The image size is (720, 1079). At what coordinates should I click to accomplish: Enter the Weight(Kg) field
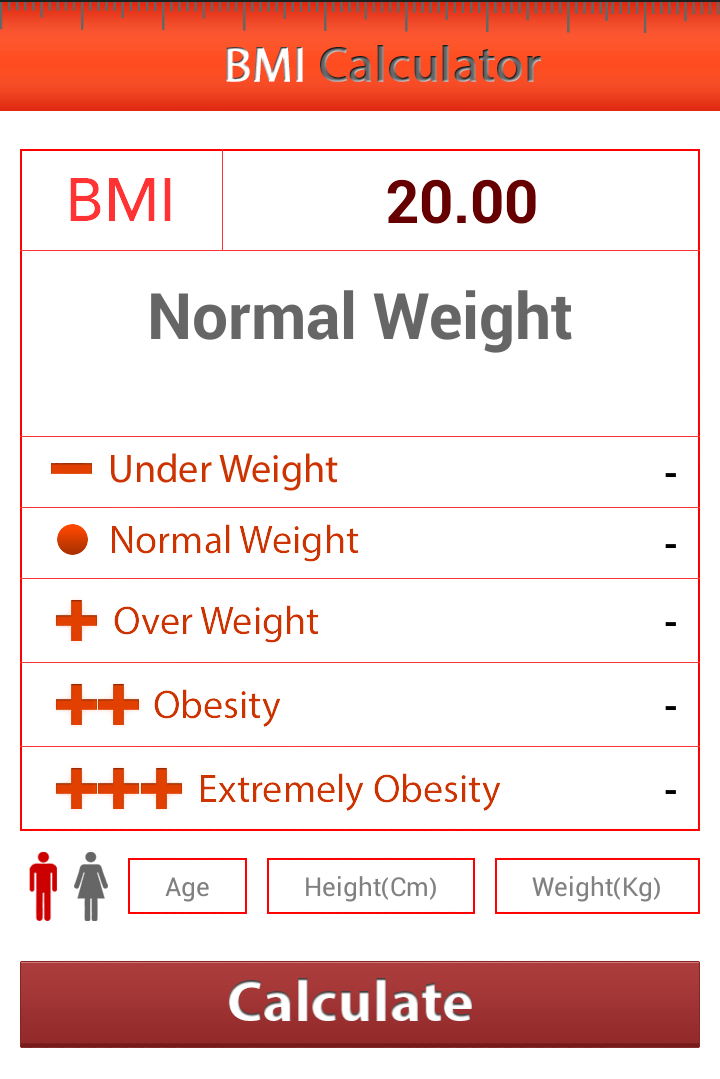596,886
